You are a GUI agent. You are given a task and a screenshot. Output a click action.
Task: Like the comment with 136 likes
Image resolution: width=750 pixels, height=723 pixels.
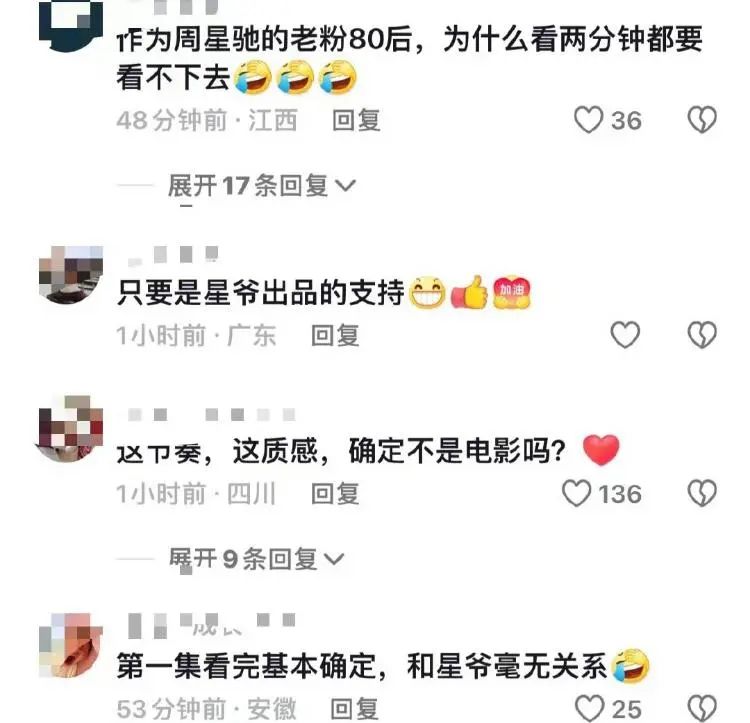(x=577, y=493)
